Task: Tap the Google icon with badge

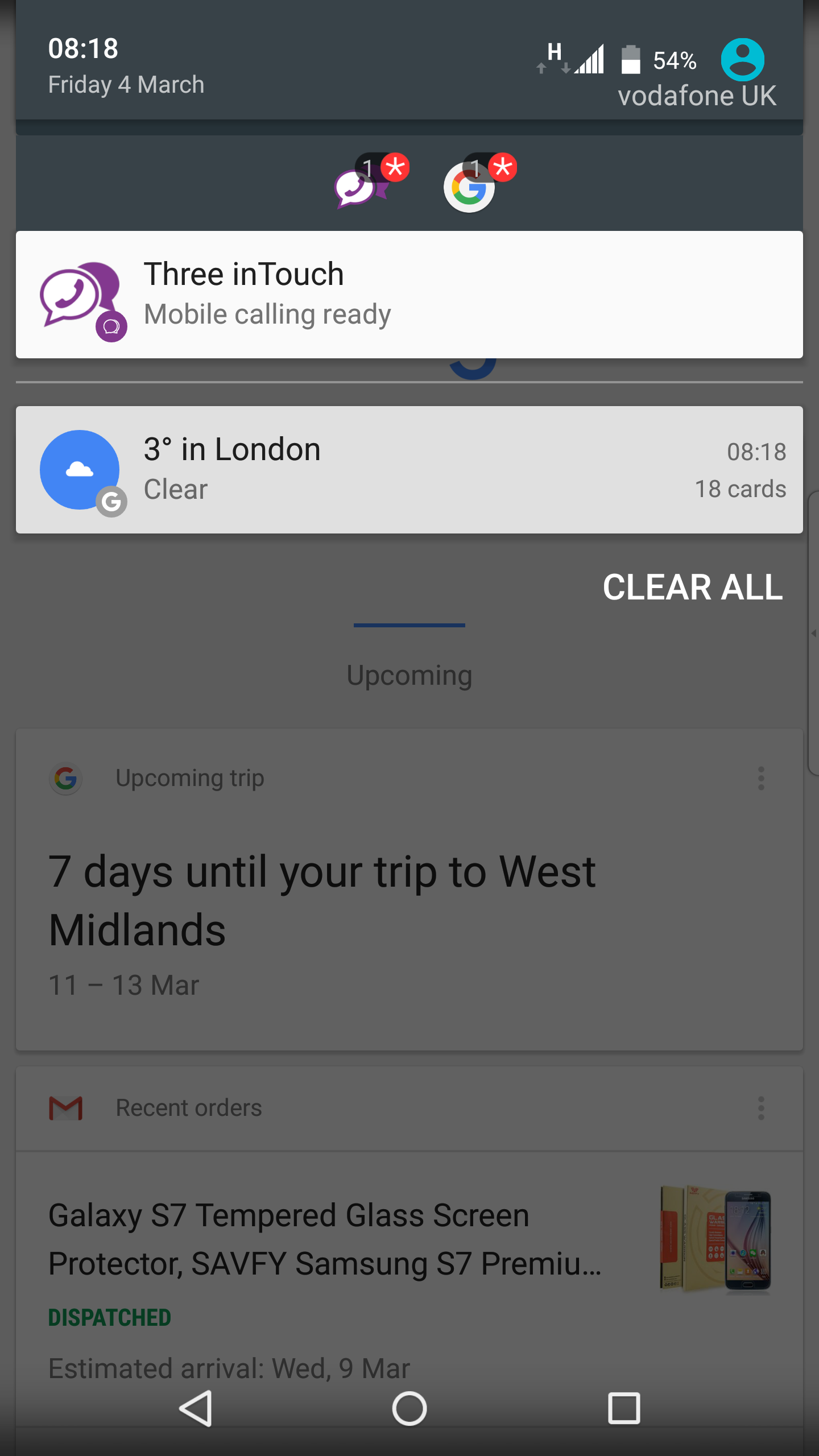Action: pyautogui.click(x=479, y=182)
